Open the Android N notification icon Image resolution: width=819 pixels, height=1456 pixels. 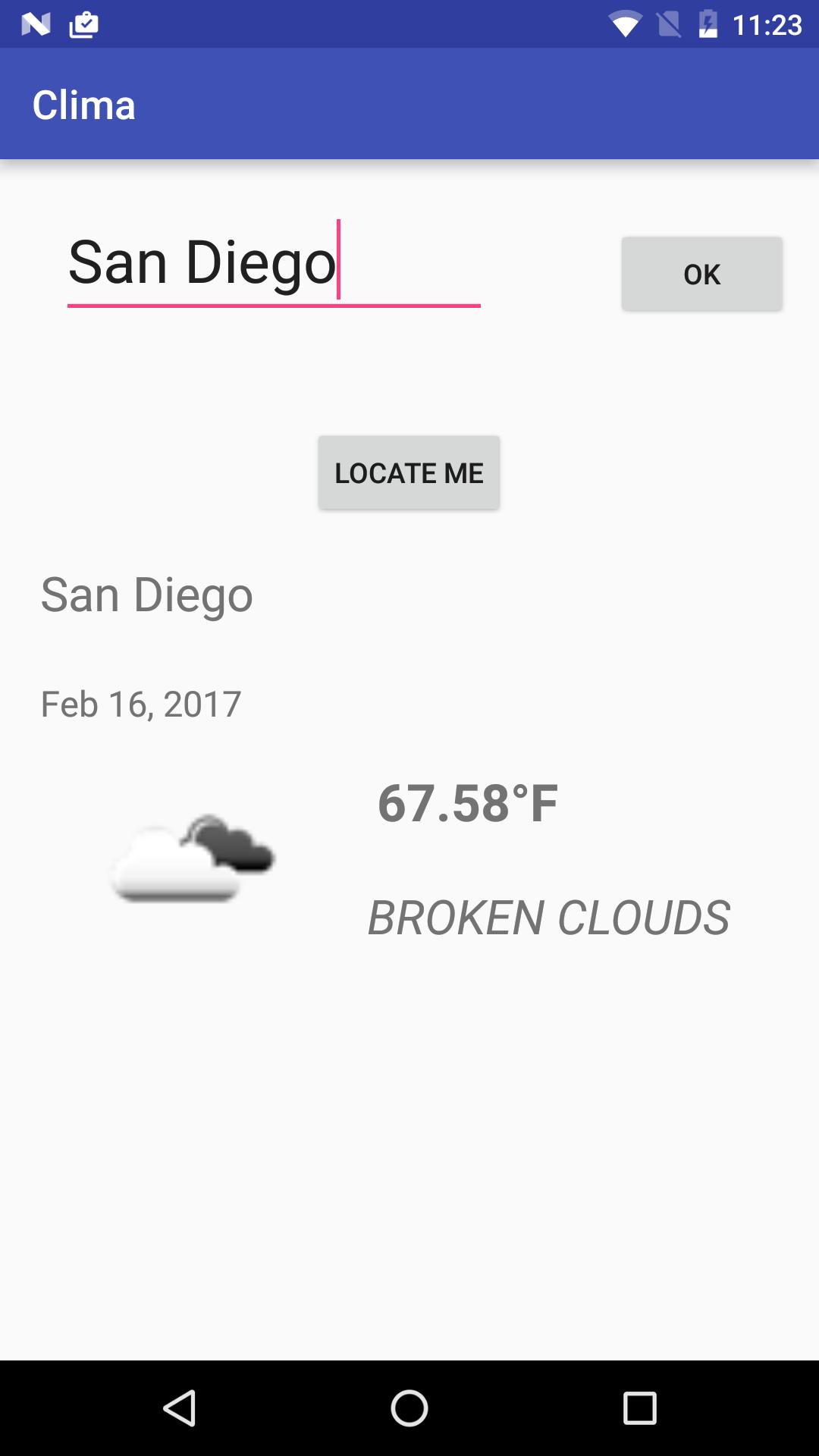(36, 23)
